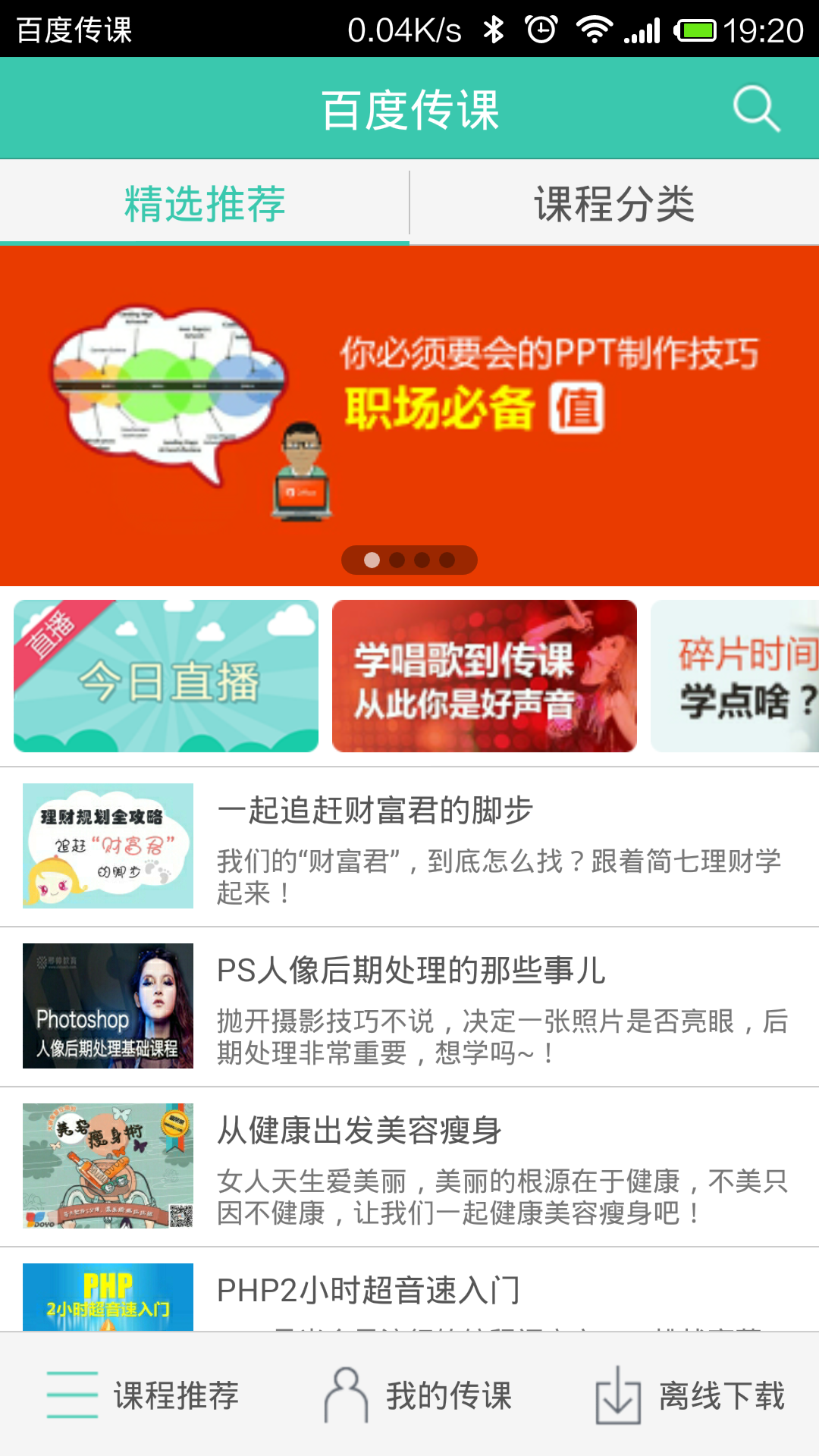Open course 从健康出发美容瘦身
This screenshot has width=819, height=1456.
[x=409, y=1166]
